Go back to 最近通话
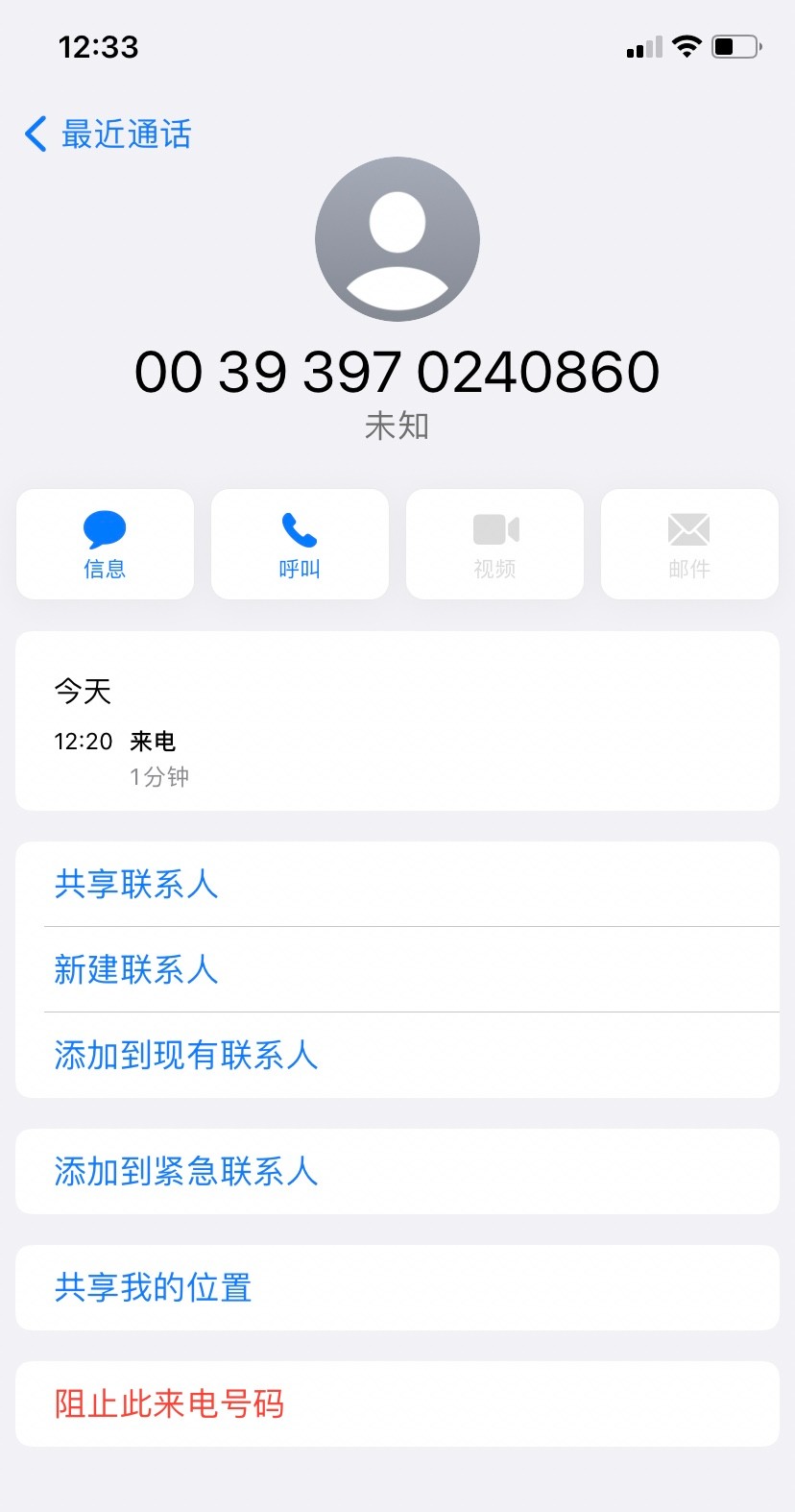Viewport: 795px width, 1512px height. click(x=108, y=134)
